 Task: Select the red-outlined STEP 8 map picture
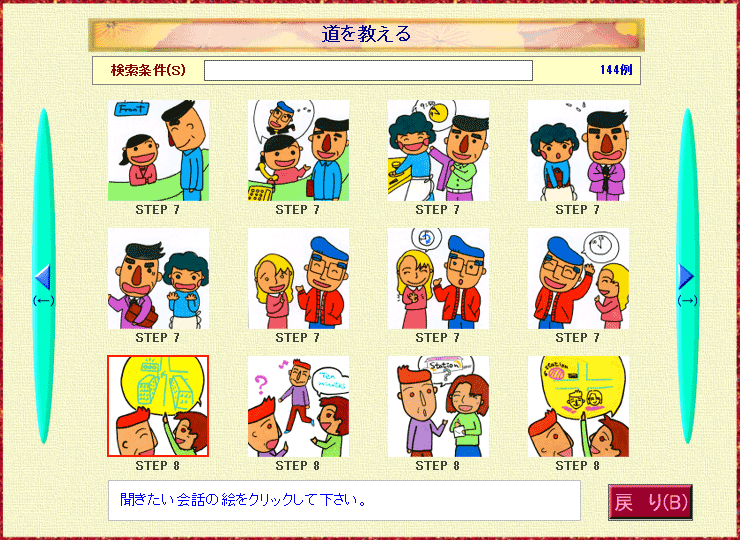[x=158, y=406]
